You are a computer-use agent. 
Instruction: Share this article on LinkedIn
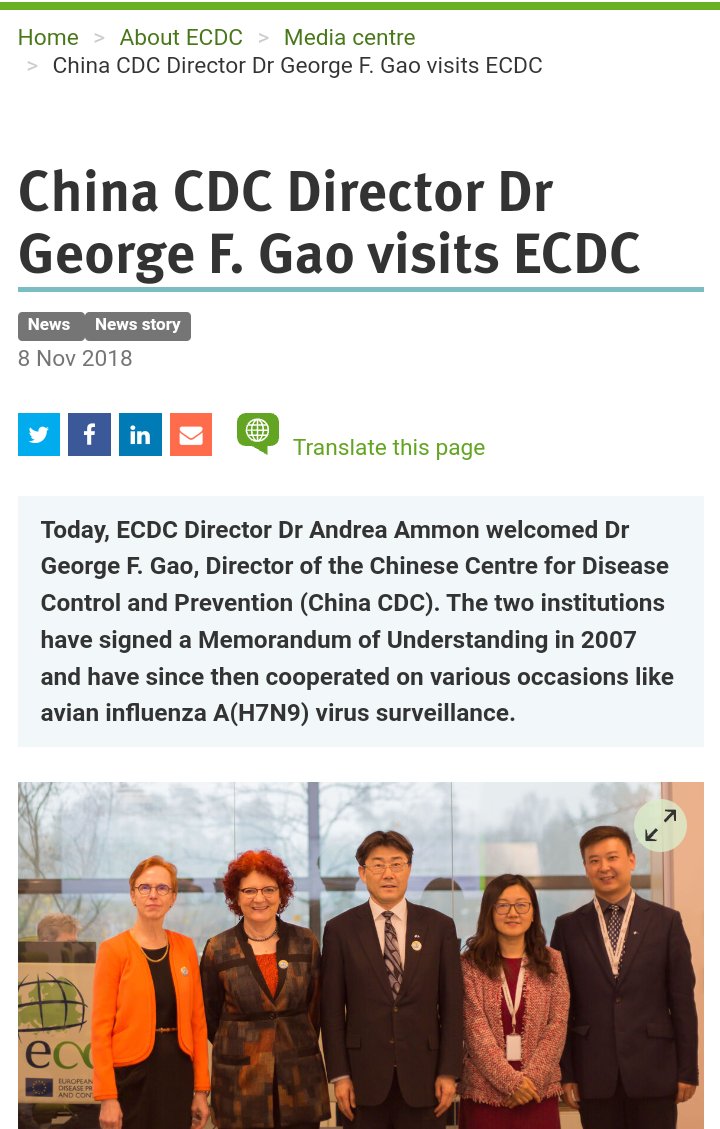[x=140, y=435]
